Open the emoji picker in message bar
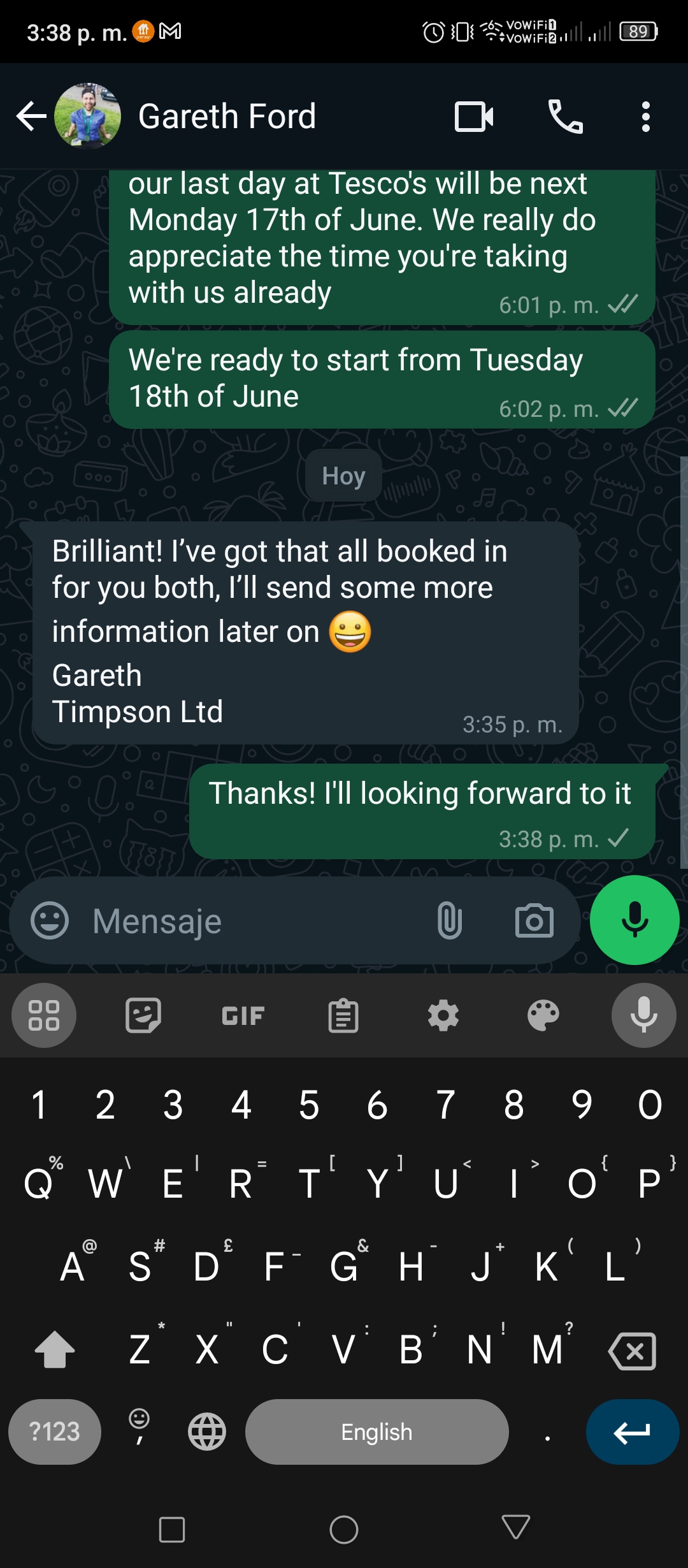The height and width of the screenshot is (1568, 688). pyautogui.click(x=50, y=920)
